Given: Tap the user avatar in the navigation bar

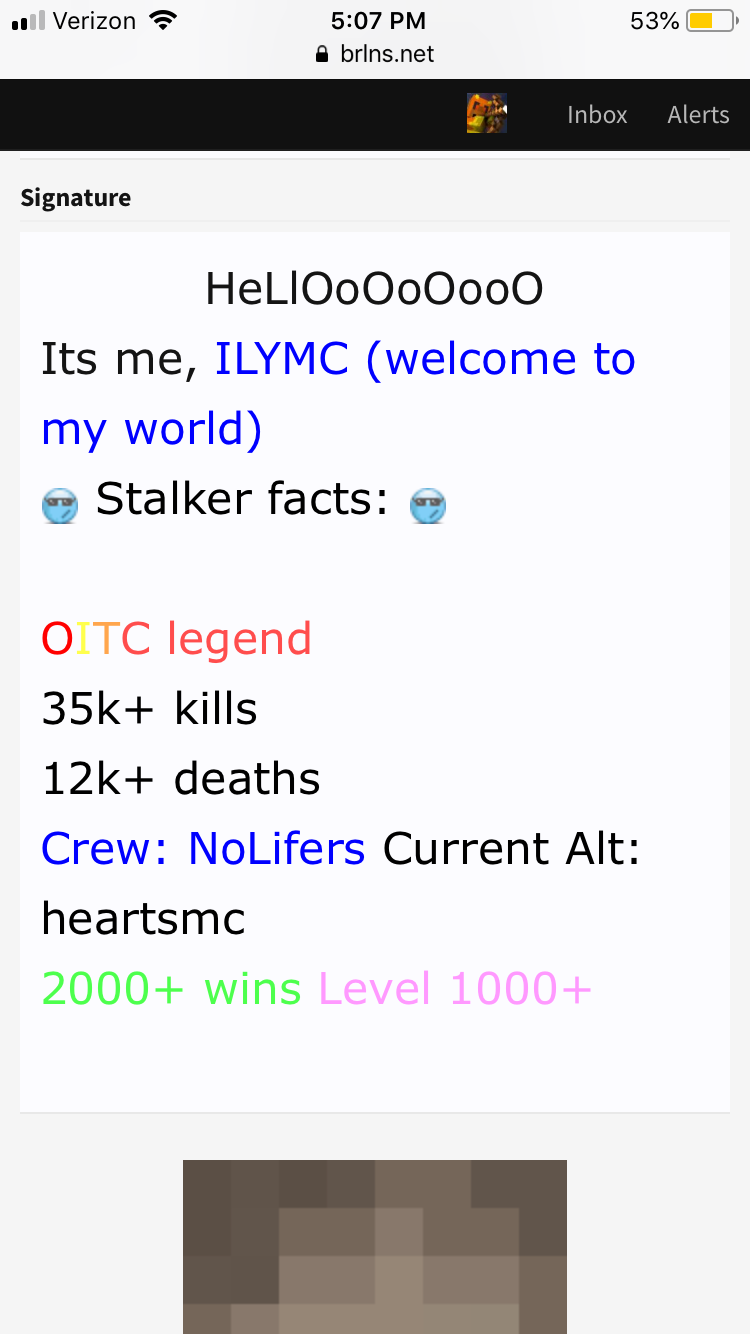Looking at the screenshot, I should click(487, 114).
